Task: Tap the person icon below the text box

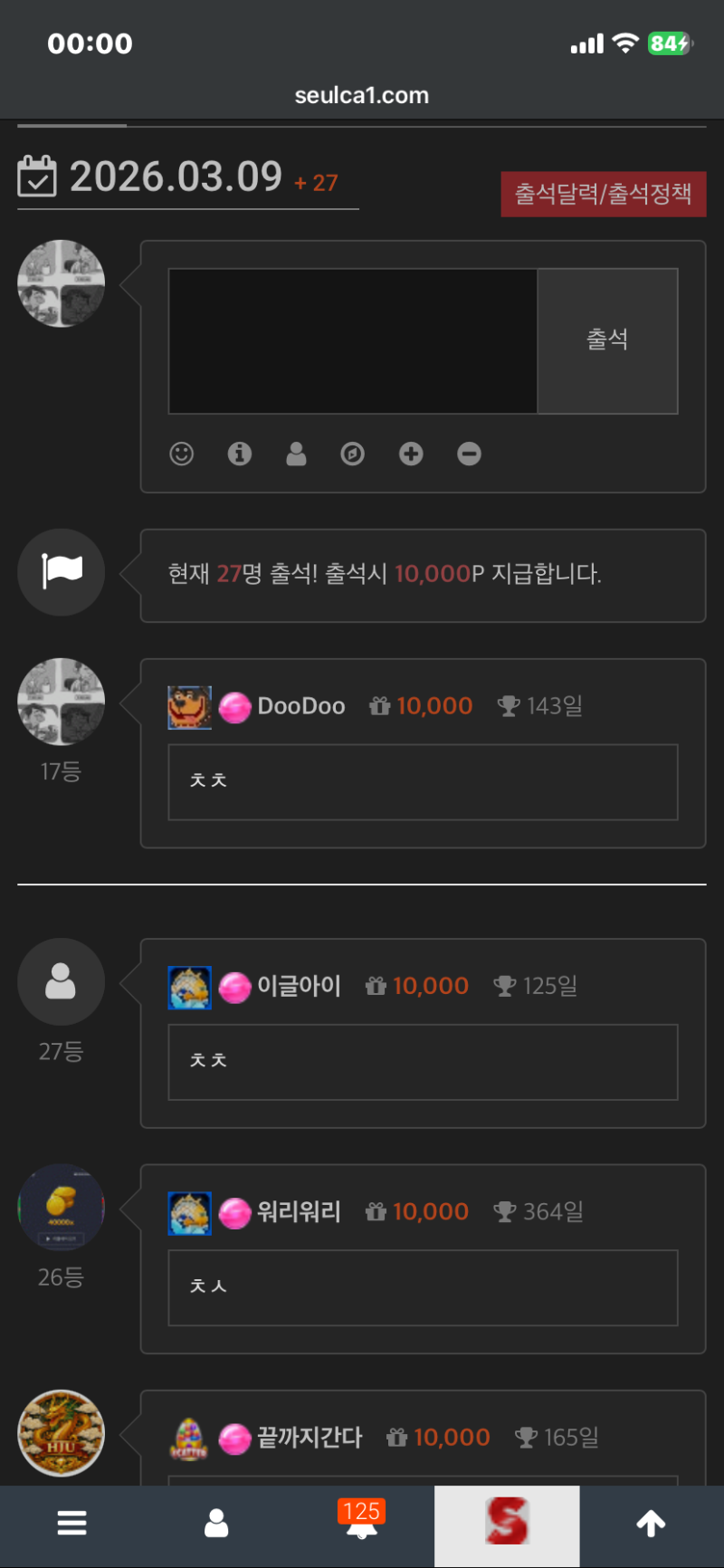Action: (296, 454)
